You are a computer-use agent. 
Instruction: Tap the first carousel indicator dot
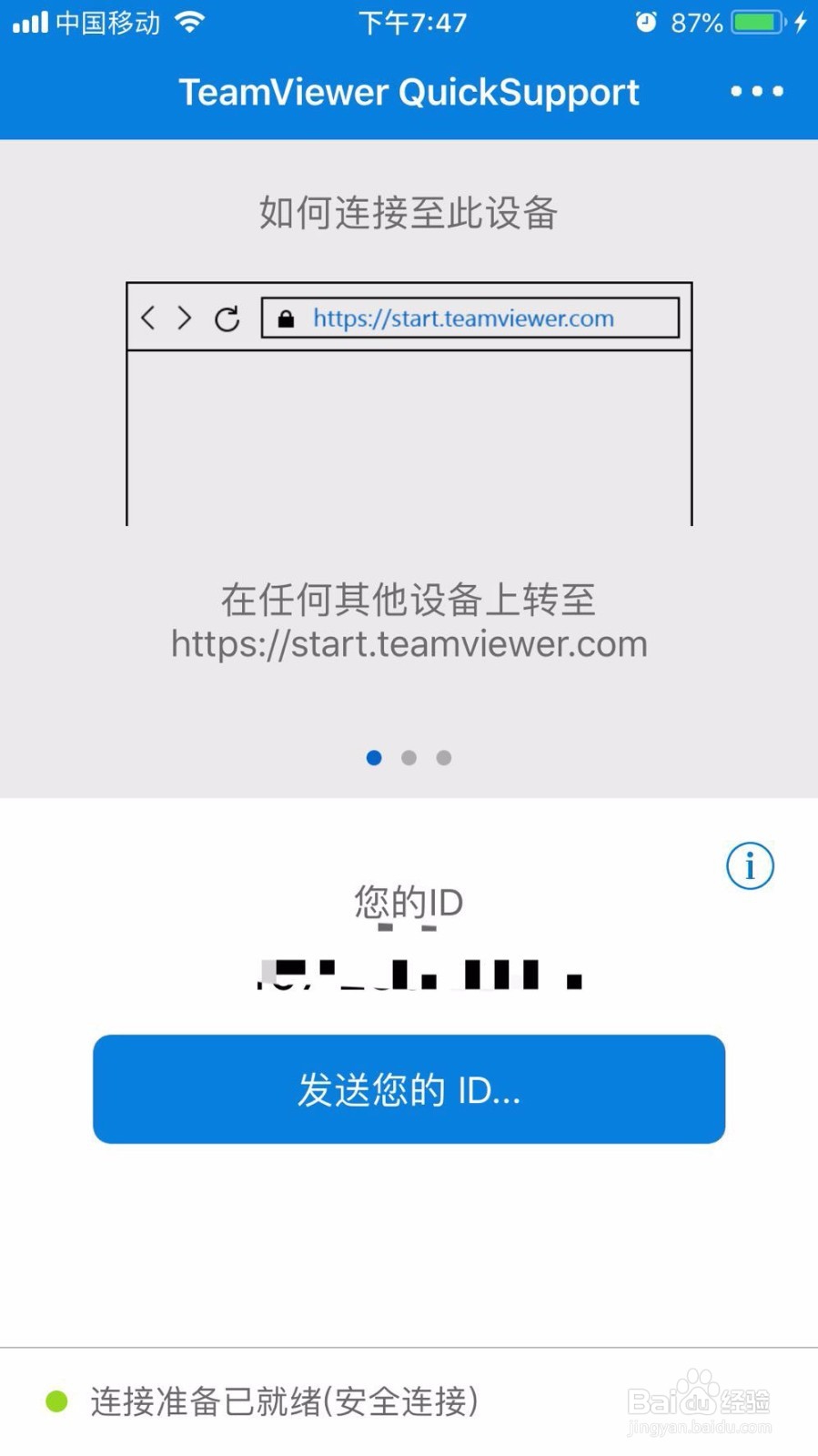pyautogui.click(x=373, y=757)
